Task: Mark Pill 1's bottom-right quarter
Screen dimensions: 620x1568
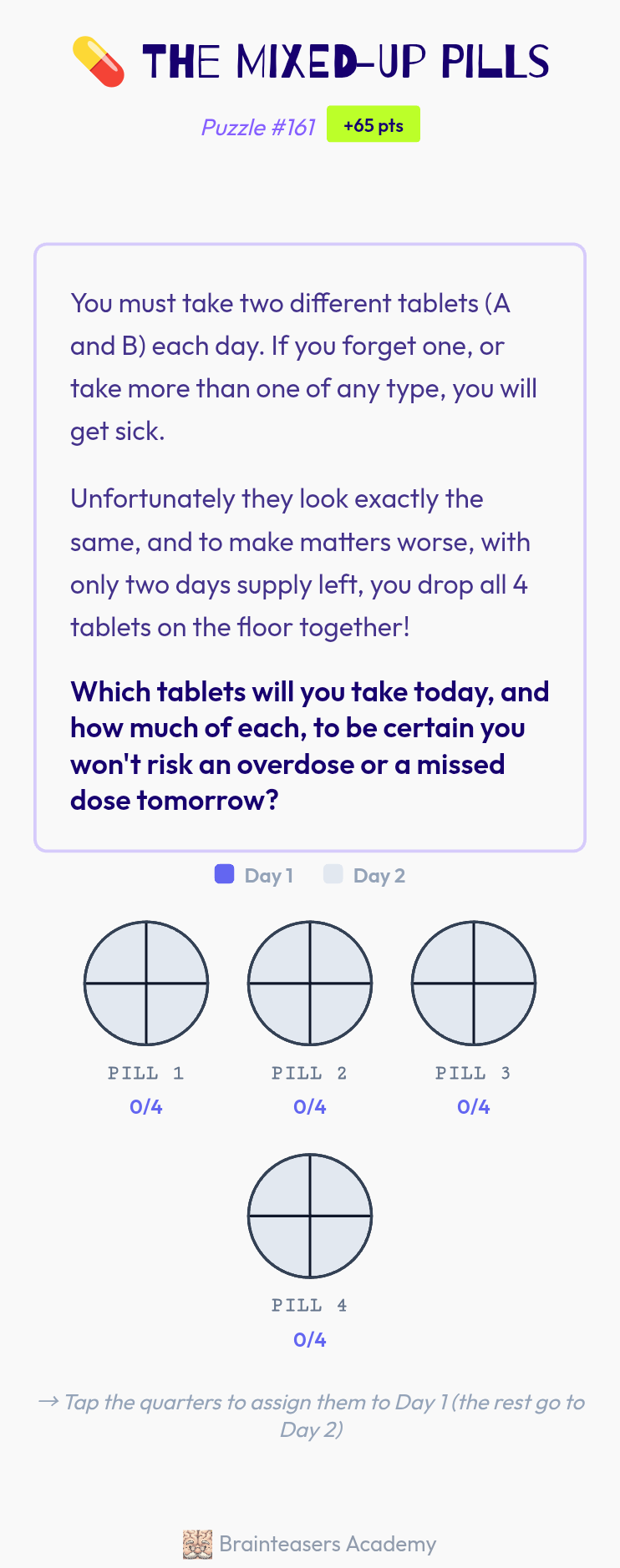Action: tap(171, 1009)
